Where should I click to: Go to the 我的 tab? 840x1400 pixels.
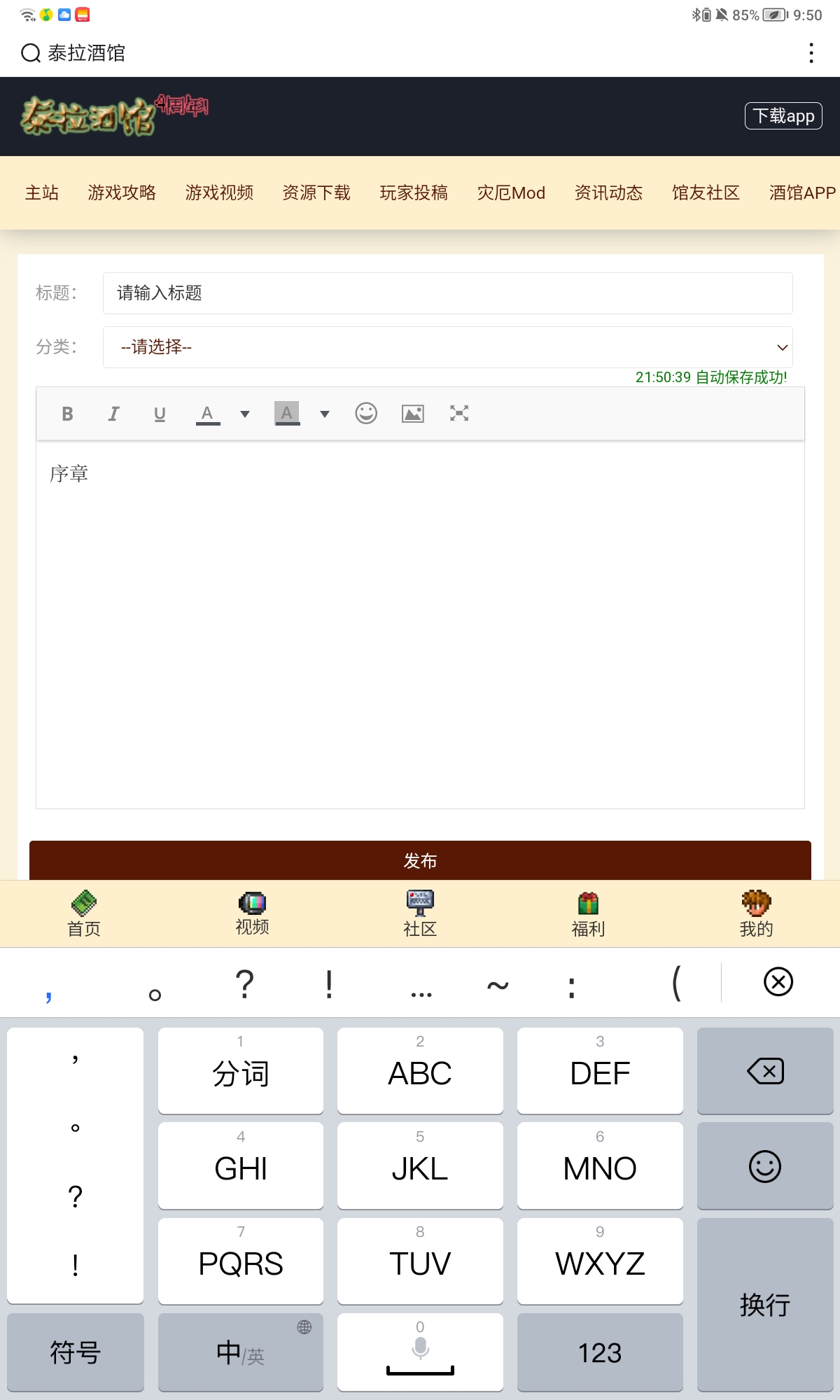[756, 913]
